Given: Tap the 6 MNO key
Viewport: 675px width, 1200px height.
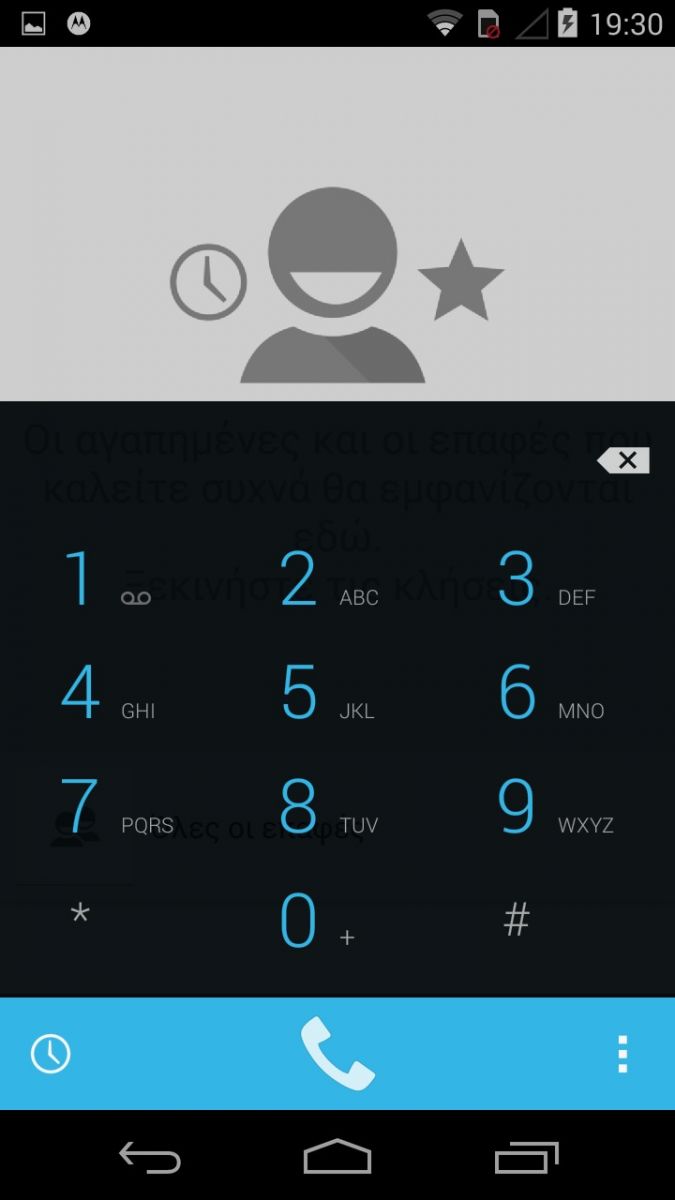Looking at the screenshot, I should tap(548, 693).
